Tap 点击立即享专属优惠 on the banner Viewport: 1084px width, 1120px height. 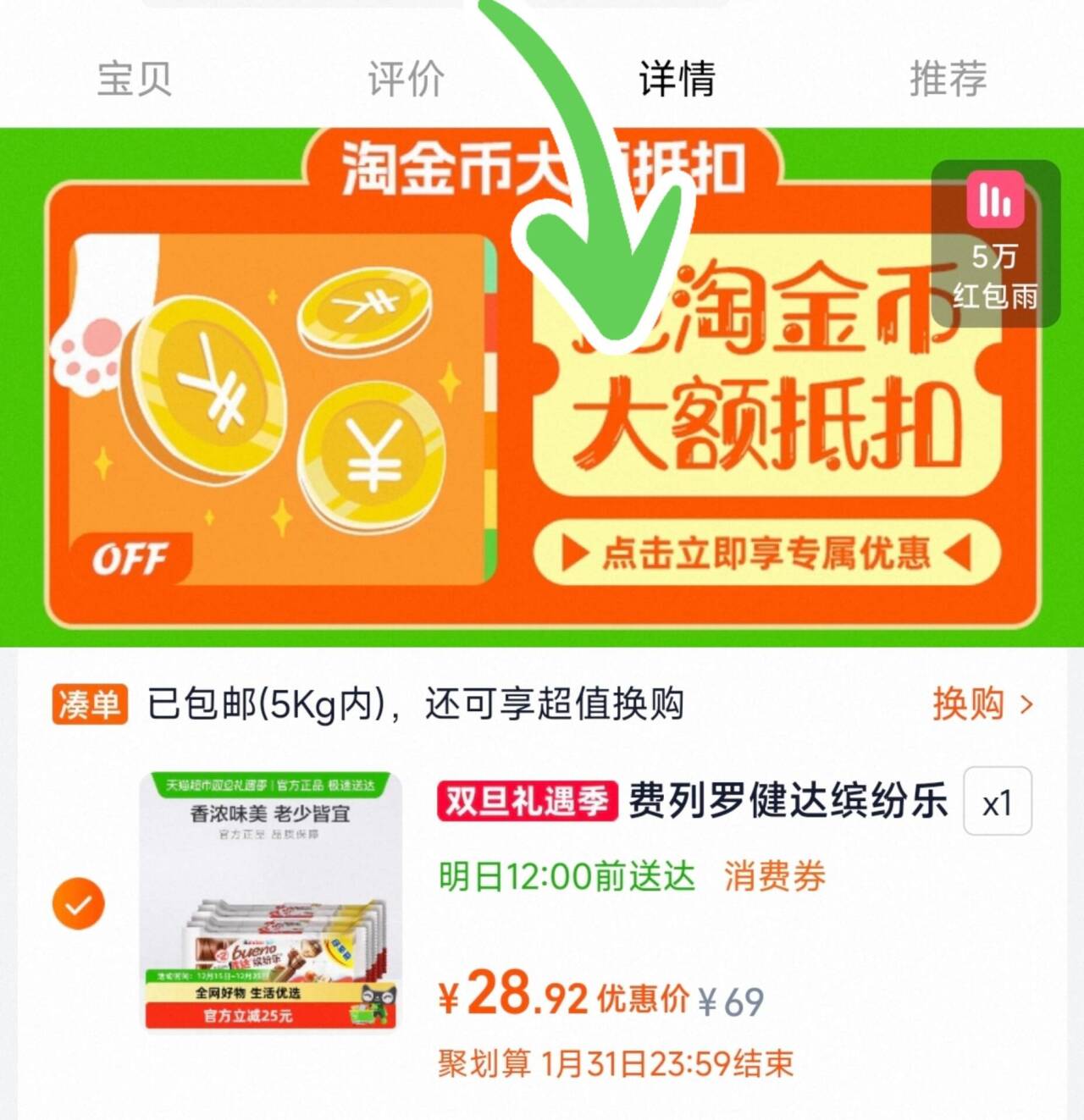click(766, 554)
